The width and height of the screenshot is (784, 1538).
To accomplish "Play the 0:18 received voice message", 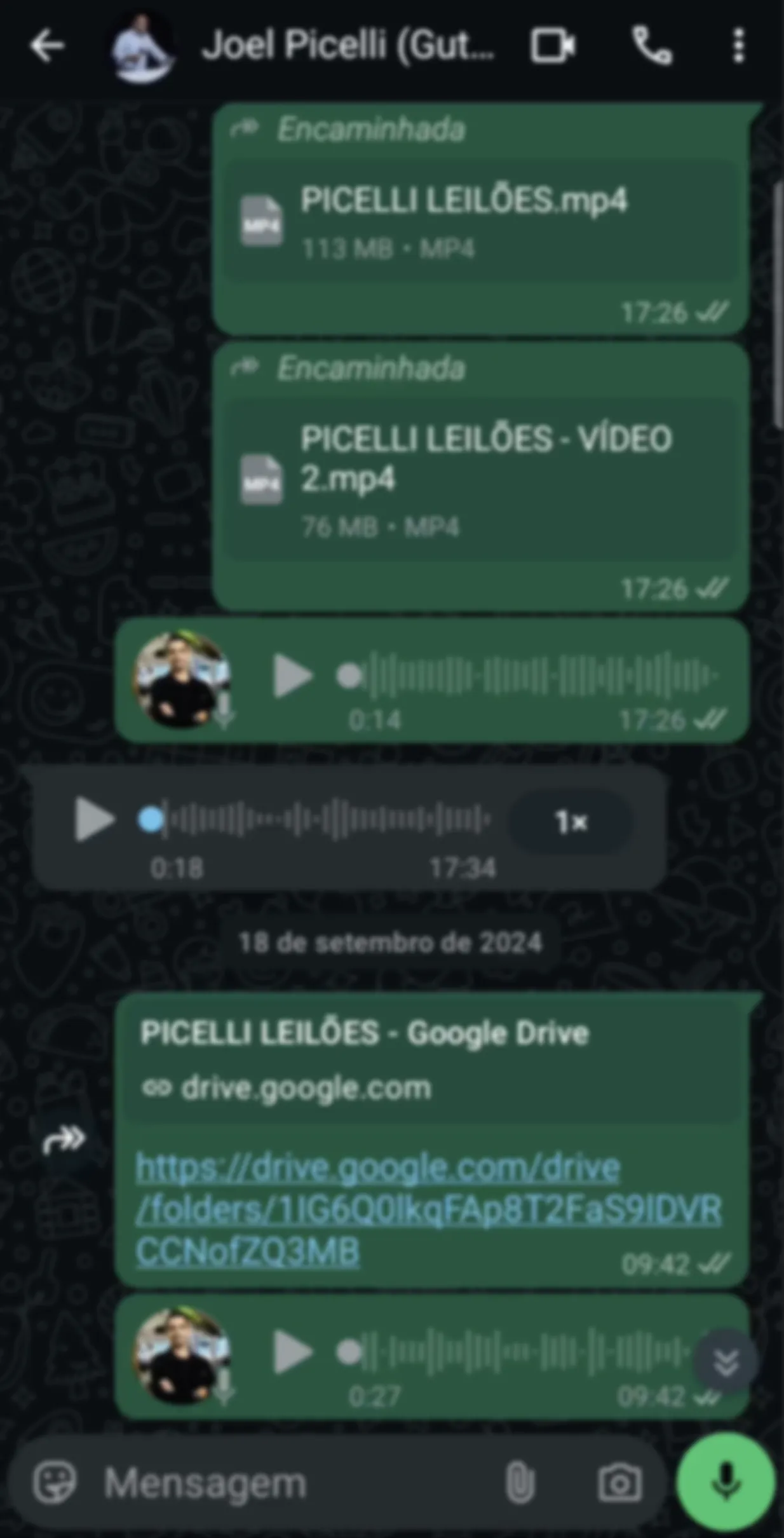I will (95, 820).
